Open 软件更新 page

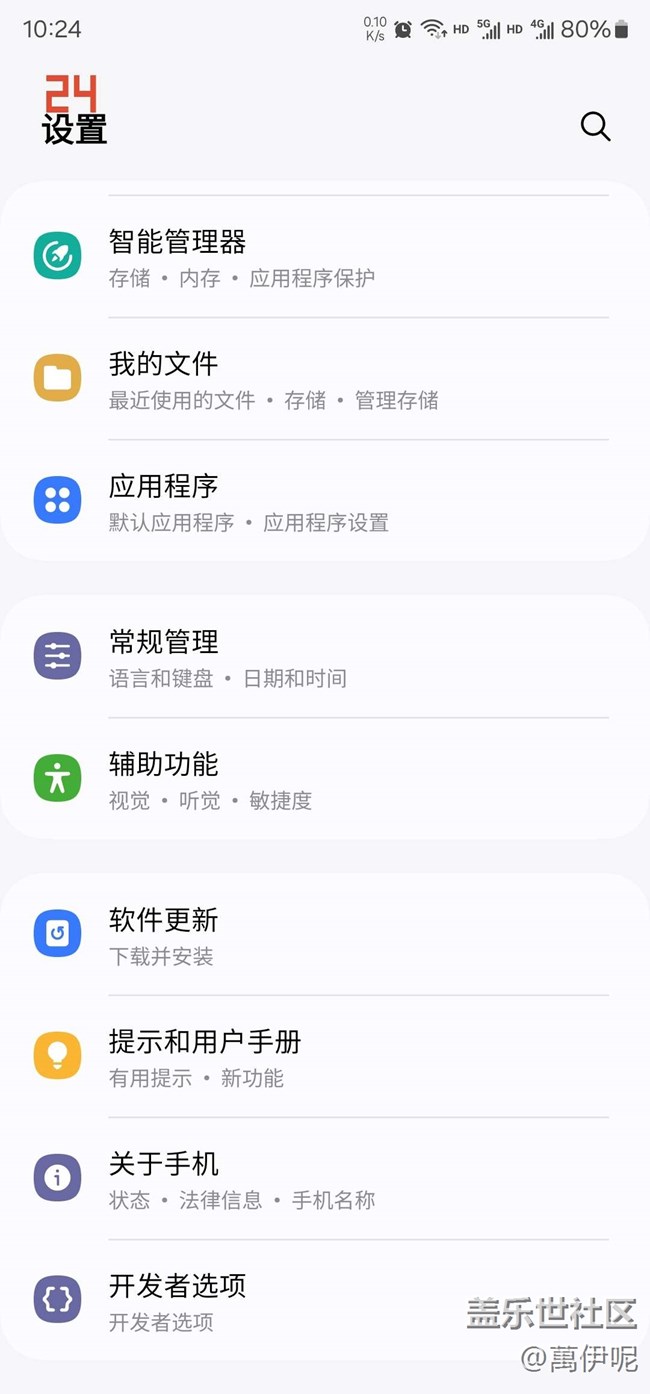(x=324, y=935)
